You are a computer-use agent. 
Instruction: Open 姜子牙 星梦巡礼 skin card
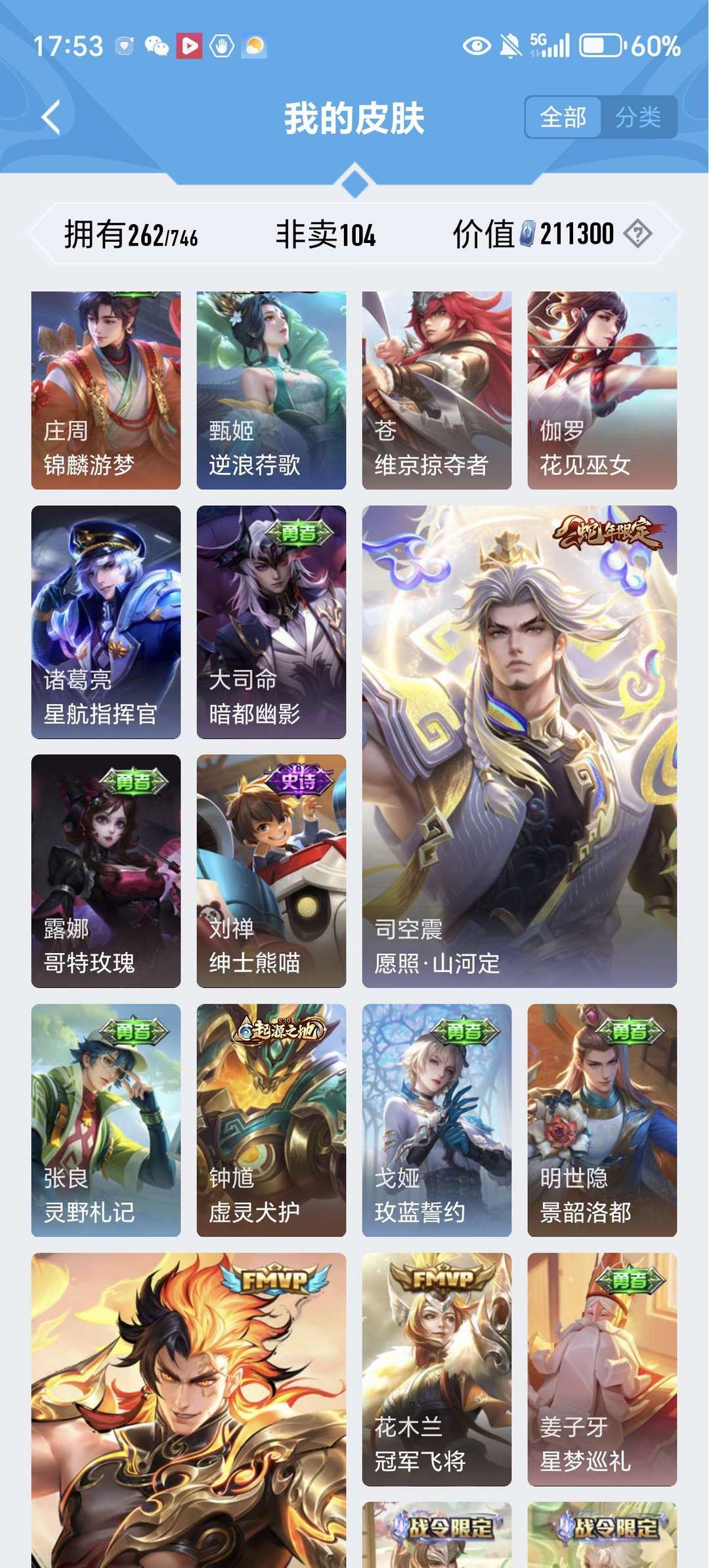pyautogui.click(x=602, y=1369)
